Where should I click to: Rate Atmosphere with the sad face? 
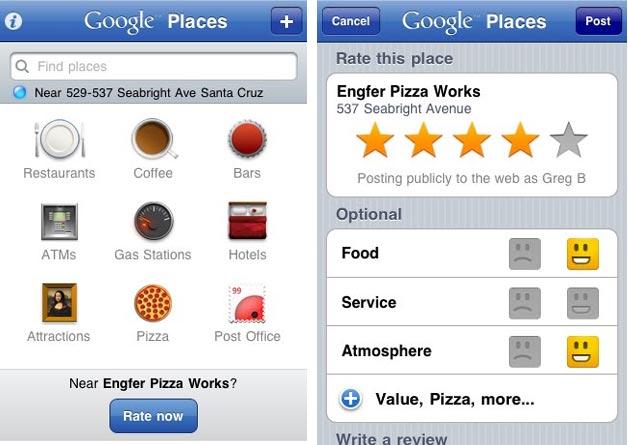pos(524,352)
